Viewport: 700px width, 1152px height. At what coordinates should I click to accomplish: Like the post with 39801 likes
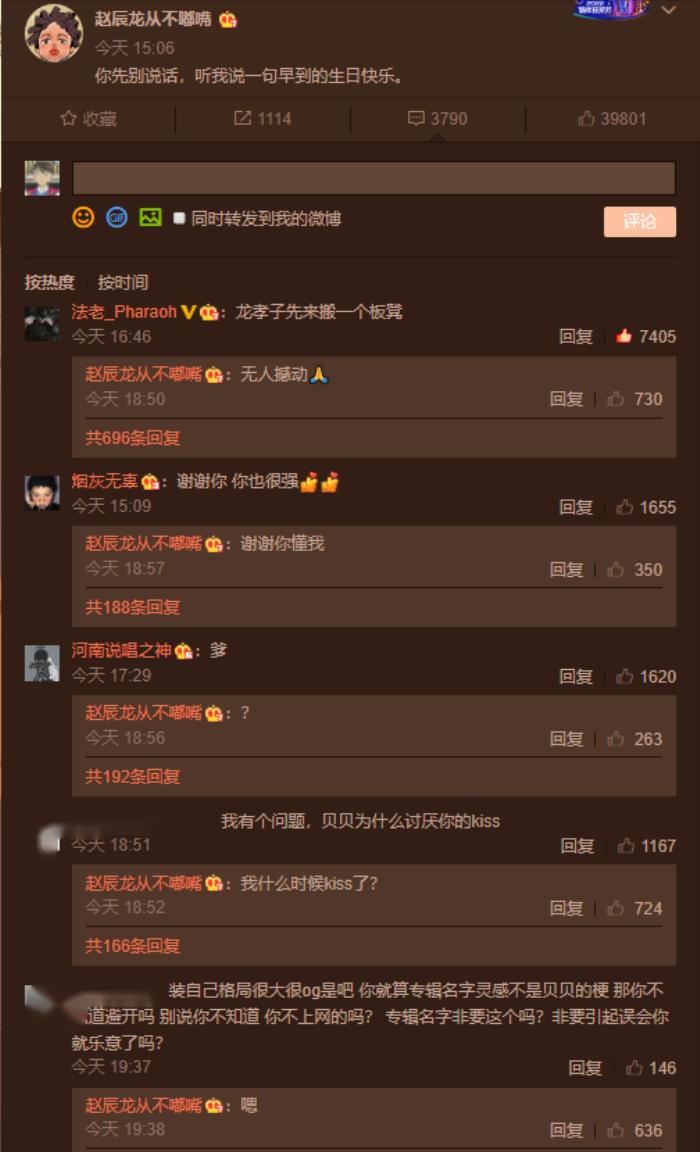(x=612, y=118)
